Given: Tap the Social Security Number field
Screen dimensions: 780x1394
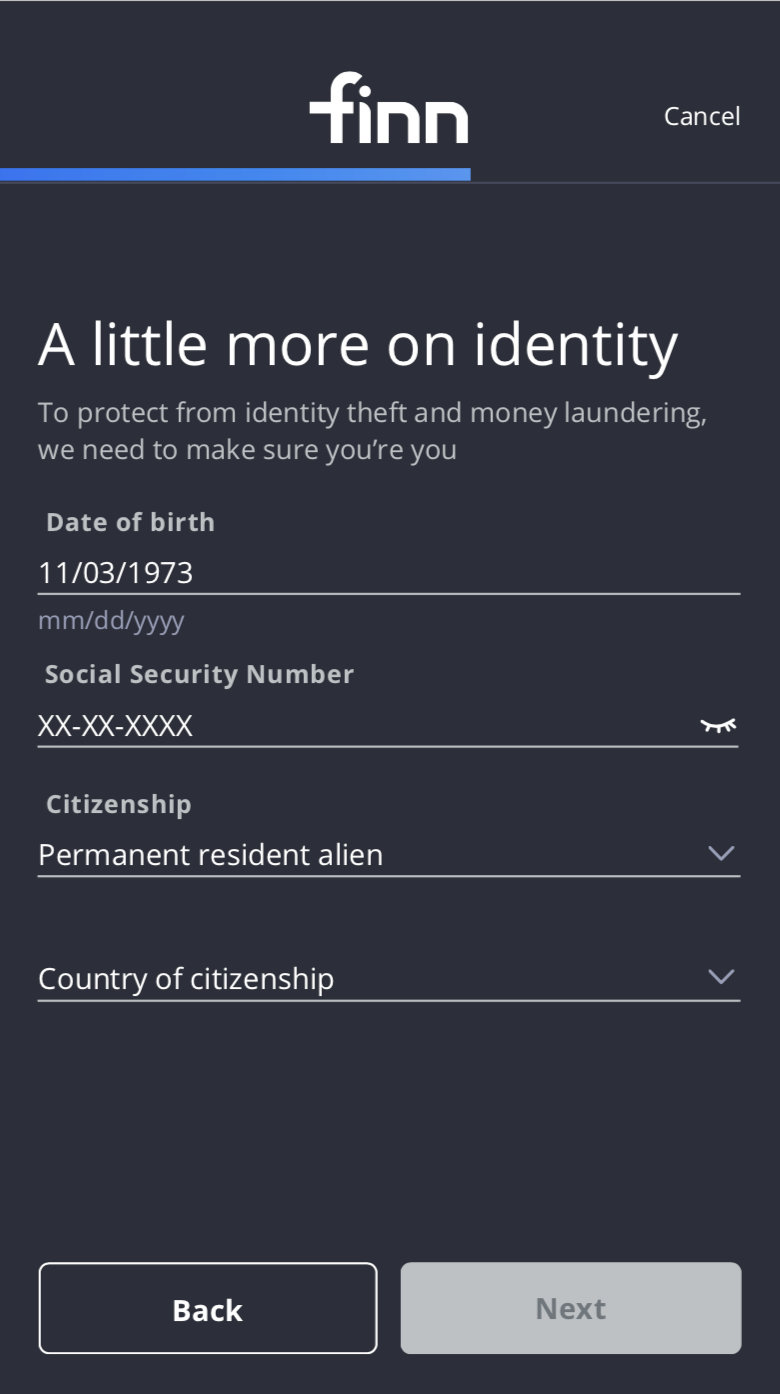Looking at the screenshot, I should pyautogui.click(x=360, y=726).
